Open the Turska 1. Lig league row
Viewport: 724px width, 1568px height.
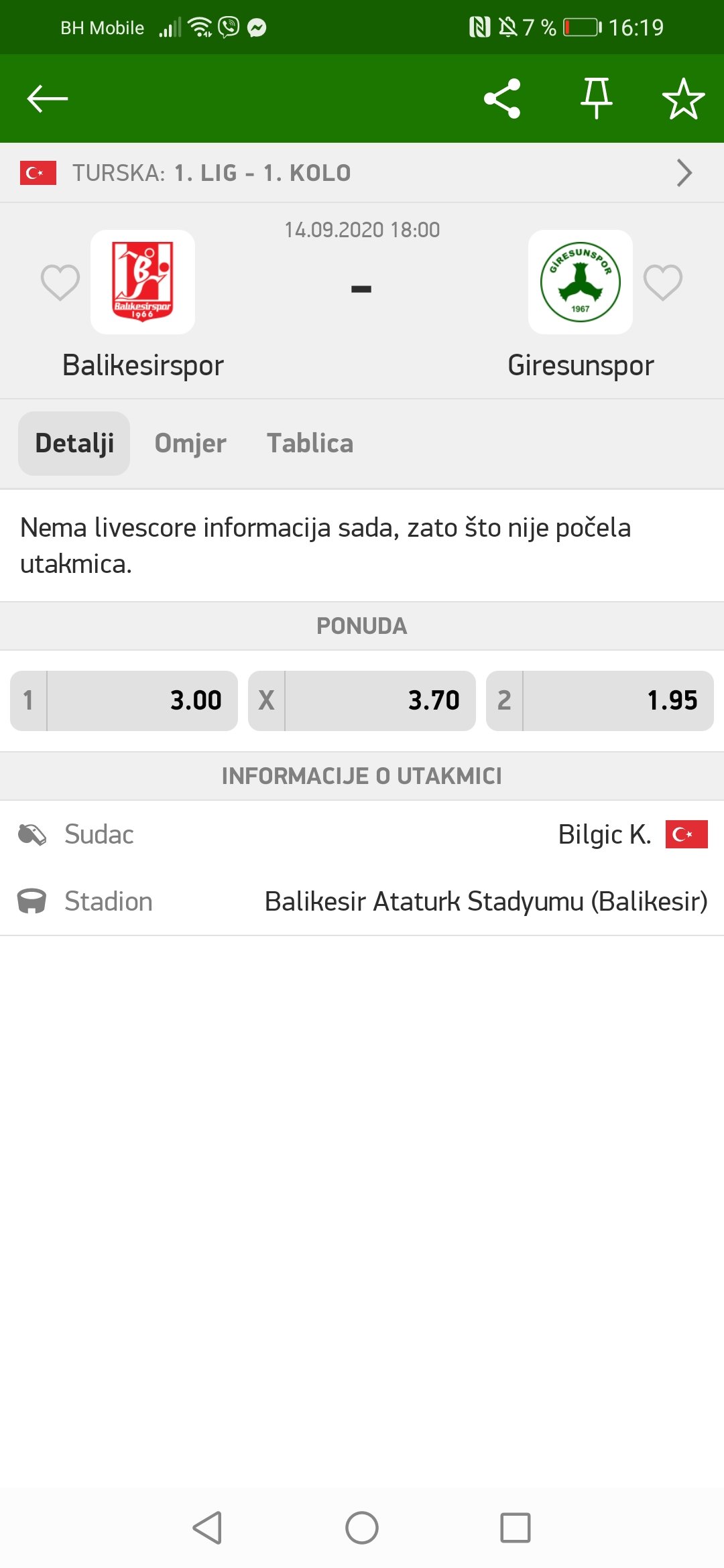362,173
